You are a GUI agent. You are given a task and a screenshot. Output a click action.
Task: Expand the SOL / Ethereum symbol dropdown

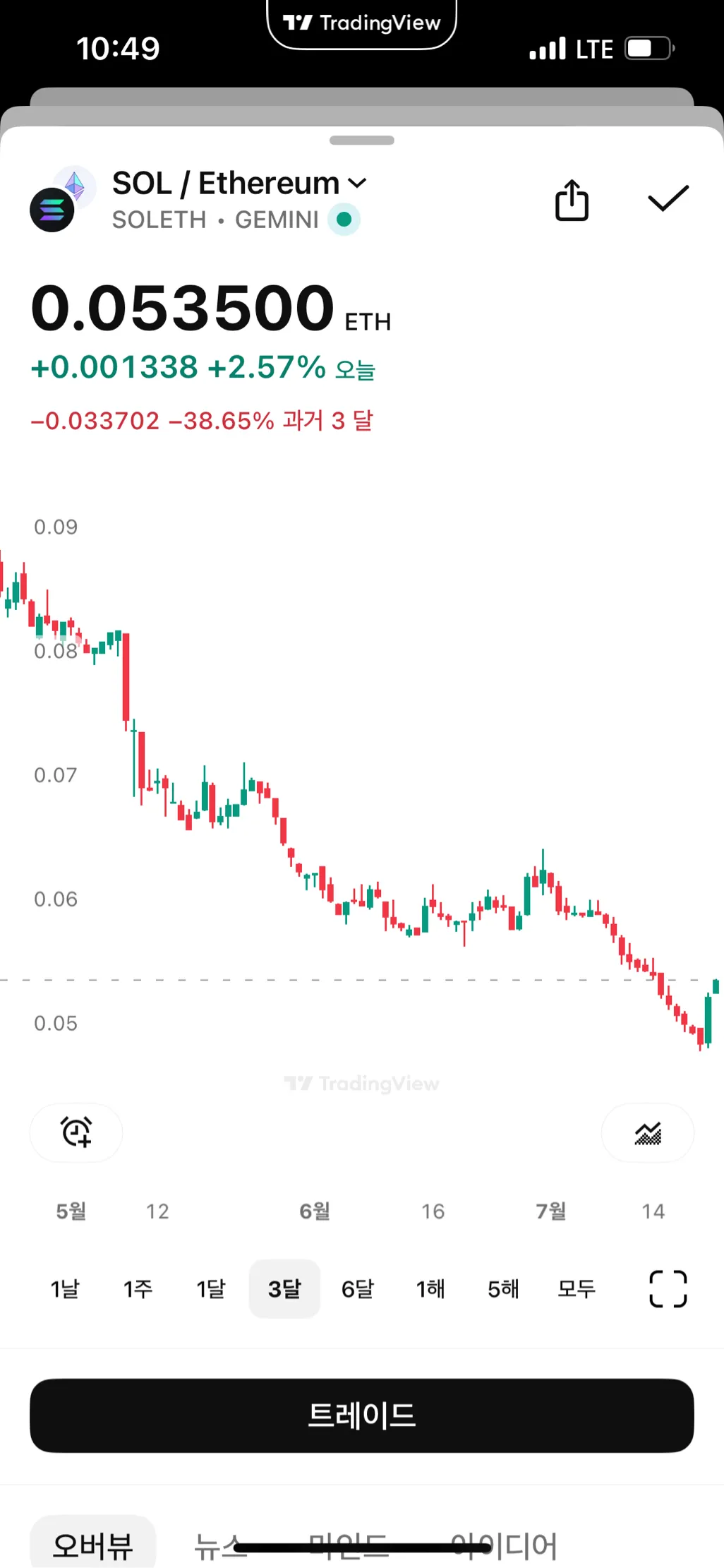(358, 184)
